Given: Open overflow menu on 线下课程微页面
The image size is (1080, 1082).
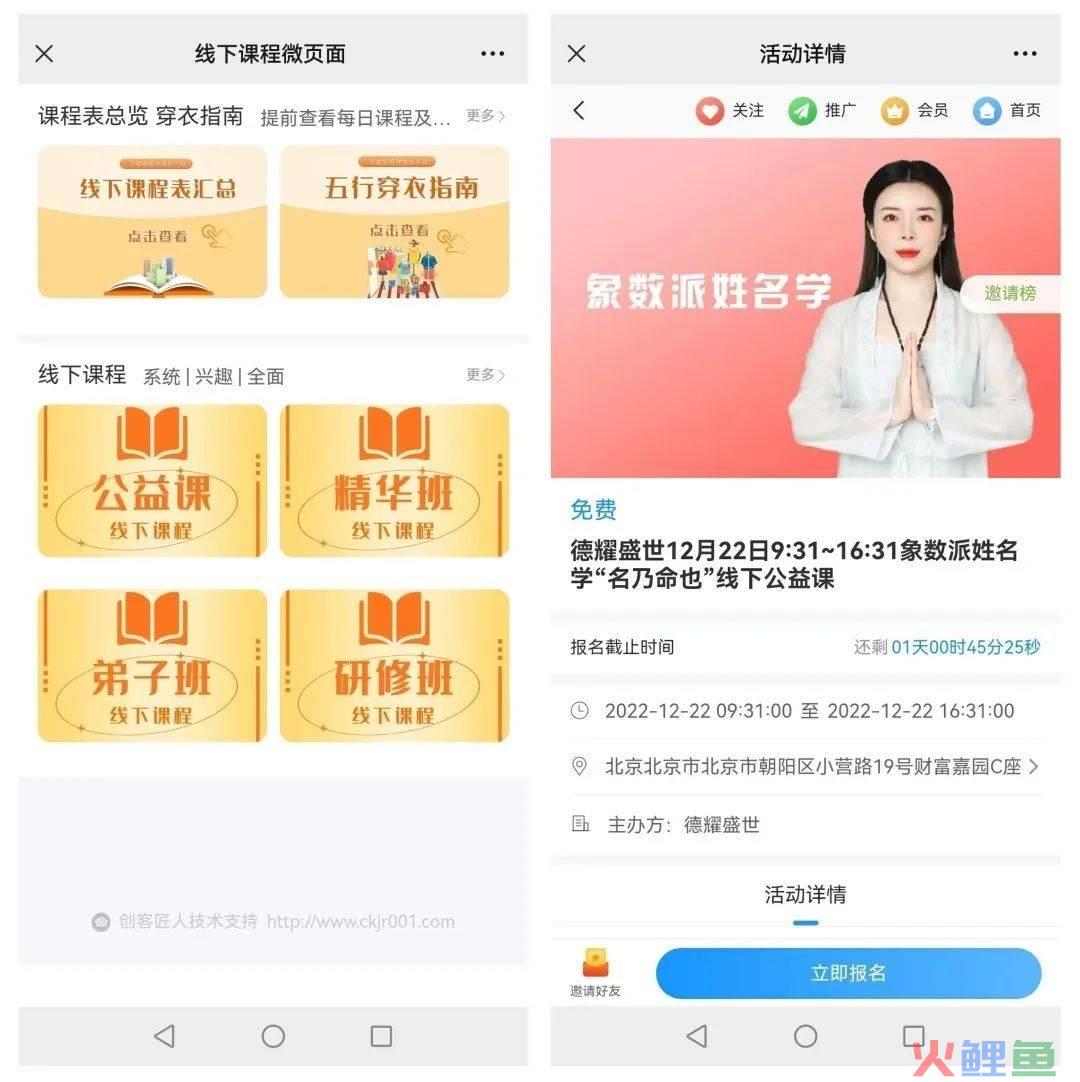Looking at the screenshot, I should 492,54.
